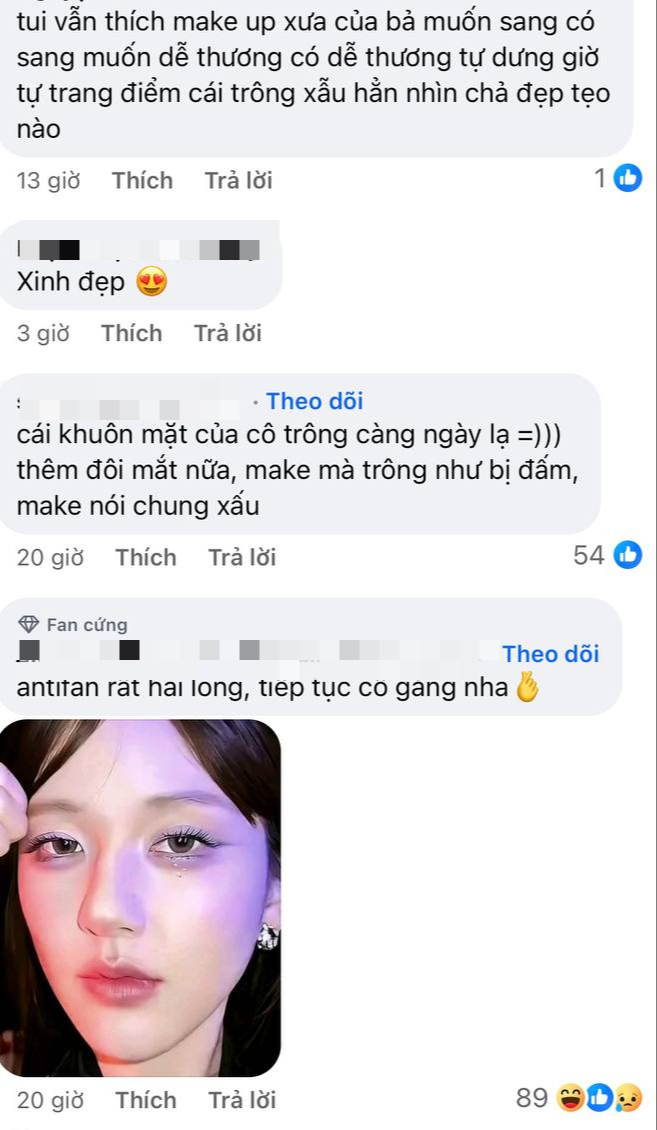This screenshot has width=657, height=1130.
Task: Reply to the 'Xinh đẹp' comment
Action: click(x=228, y=333)
